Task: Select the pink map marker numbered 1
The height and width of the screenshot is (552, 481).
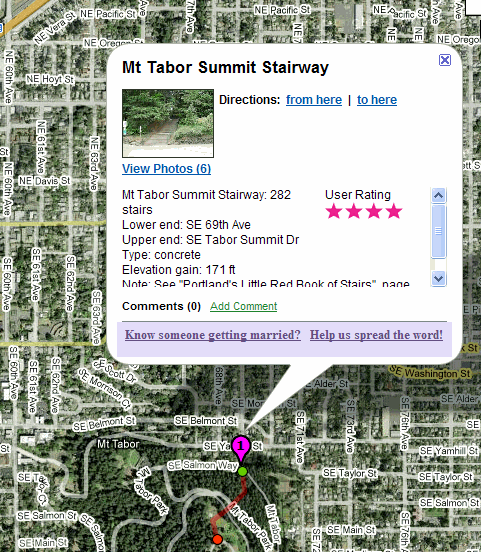Action: [240, 448]
